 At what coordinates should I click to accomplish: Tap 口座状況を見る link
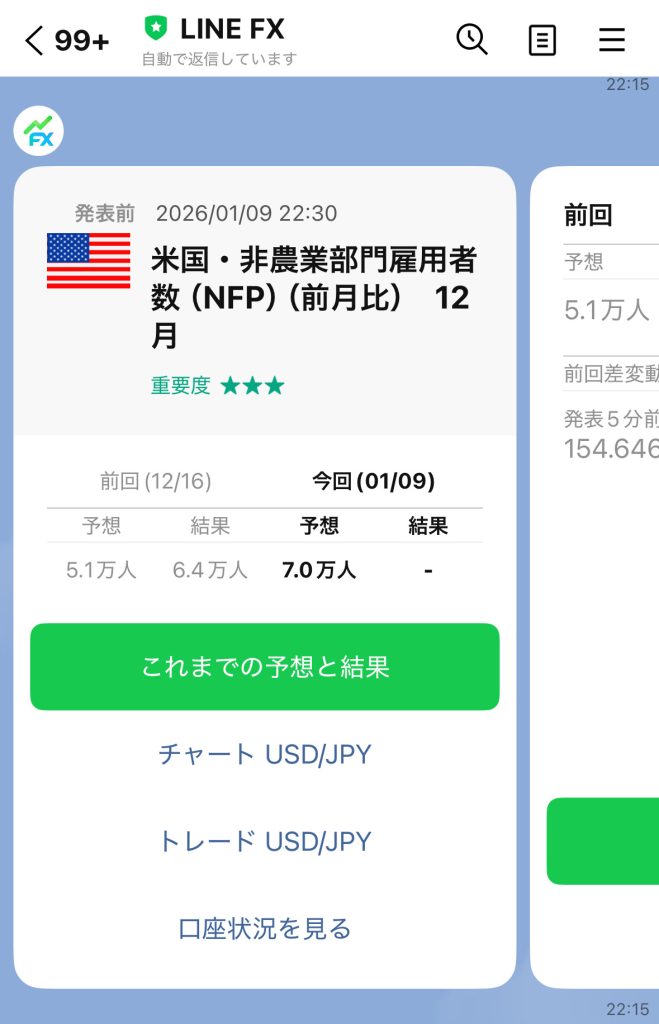point(265,928)
